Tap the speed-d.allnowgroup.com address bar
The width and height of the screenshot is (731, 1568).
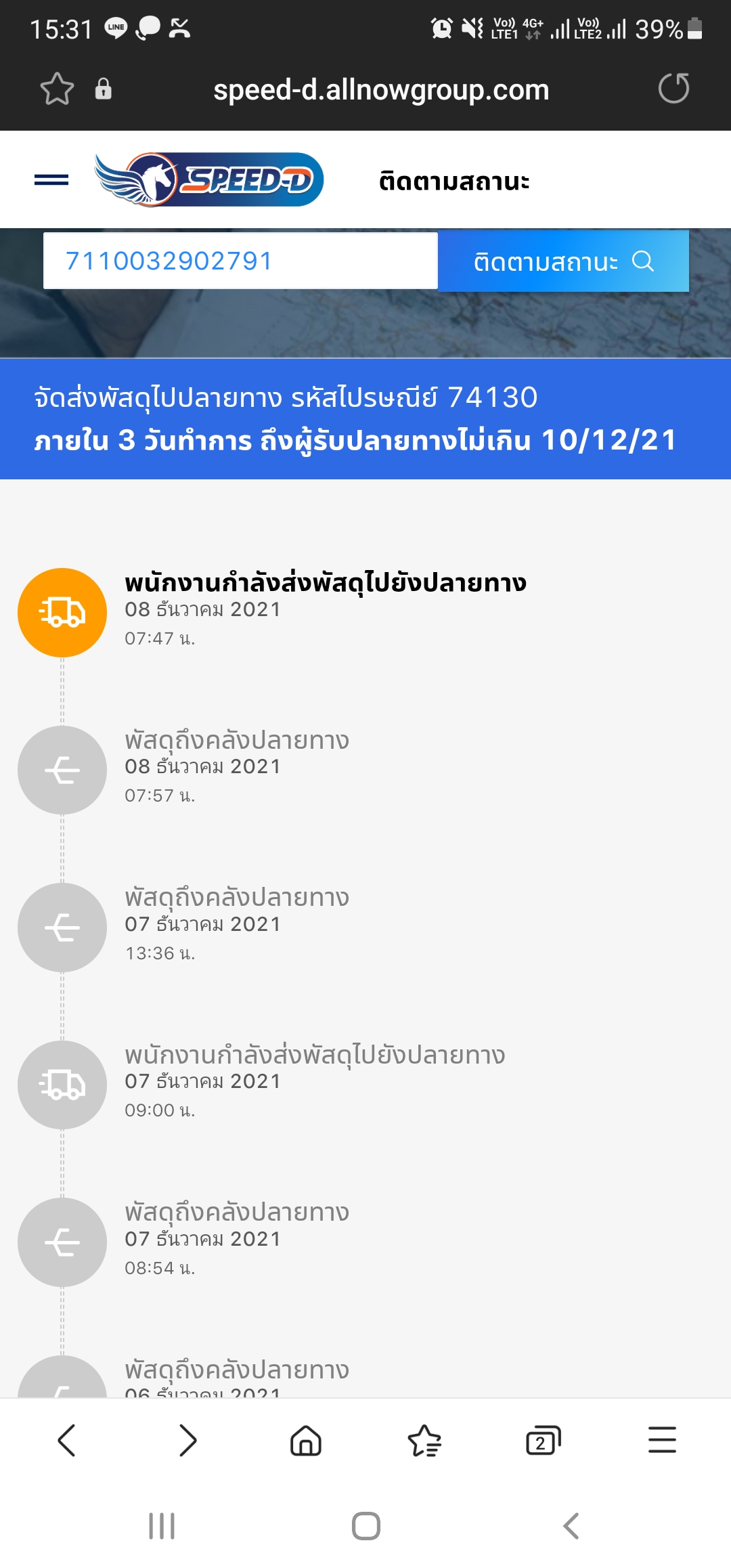tap(381, 89)
